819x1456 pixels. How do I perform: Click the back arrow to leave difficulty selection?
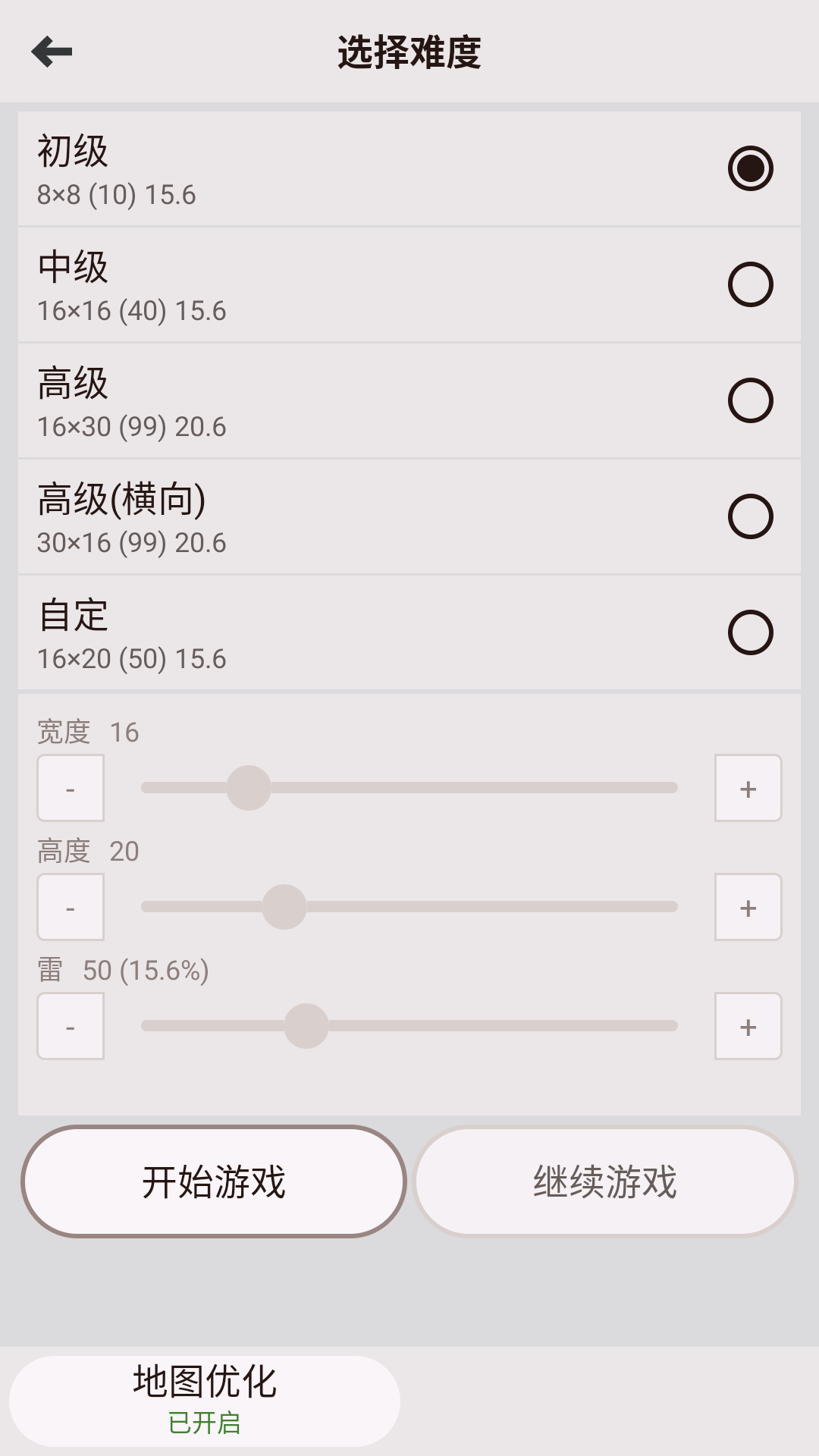click(x=51, y=52)
